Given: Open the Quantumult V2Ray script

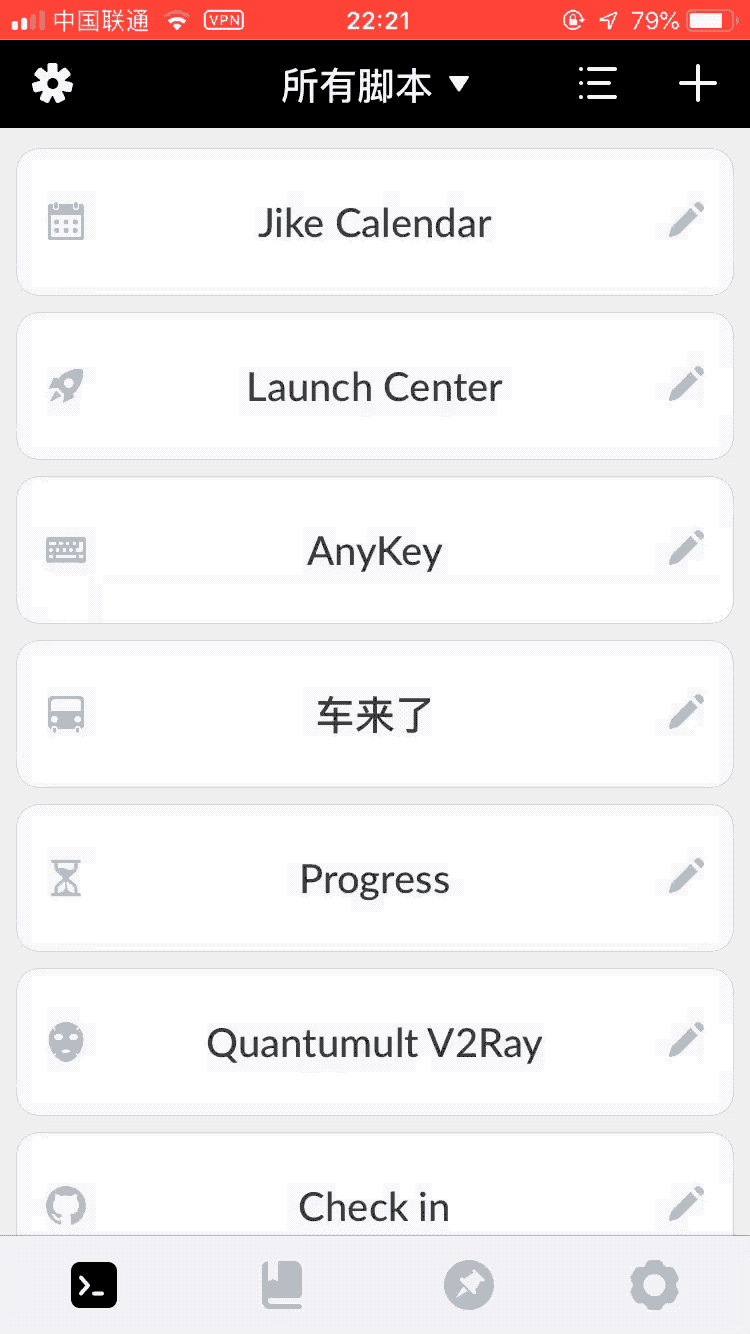Looking at the screenshot, I should [x=374, y=1042].
